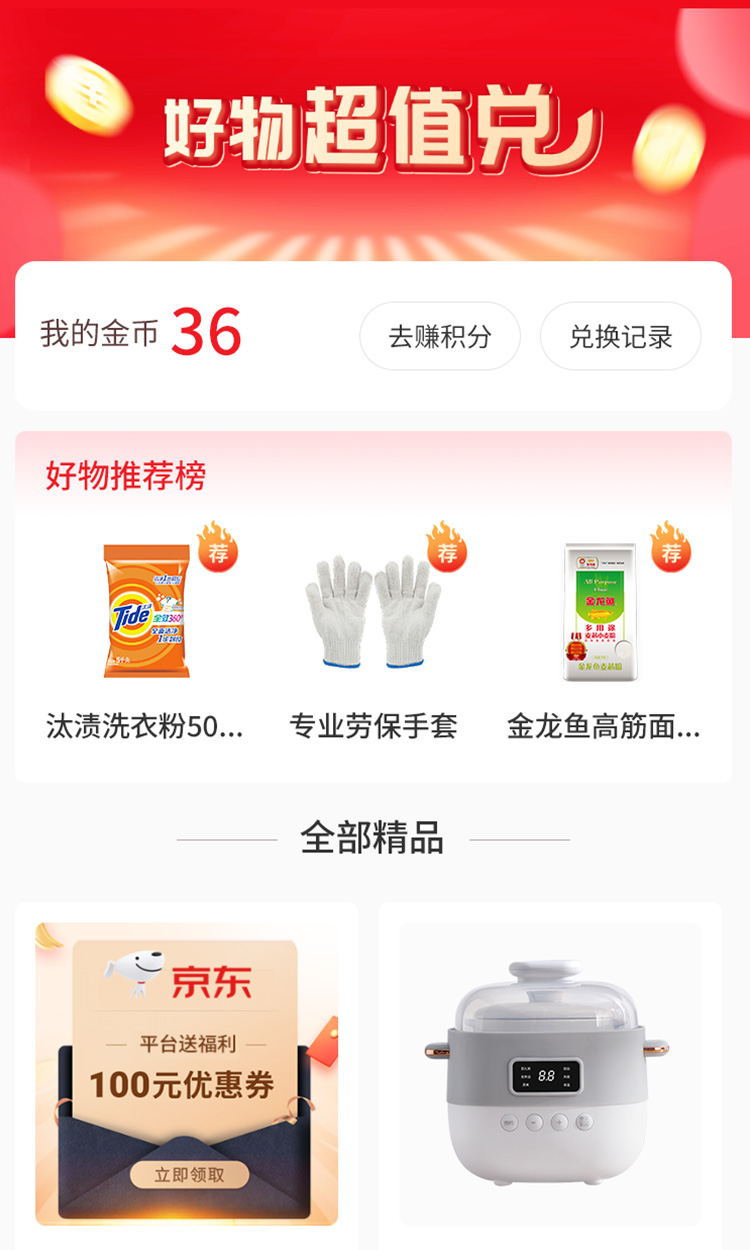Tap the 去赚积分 button

click(x=440, y=337)
